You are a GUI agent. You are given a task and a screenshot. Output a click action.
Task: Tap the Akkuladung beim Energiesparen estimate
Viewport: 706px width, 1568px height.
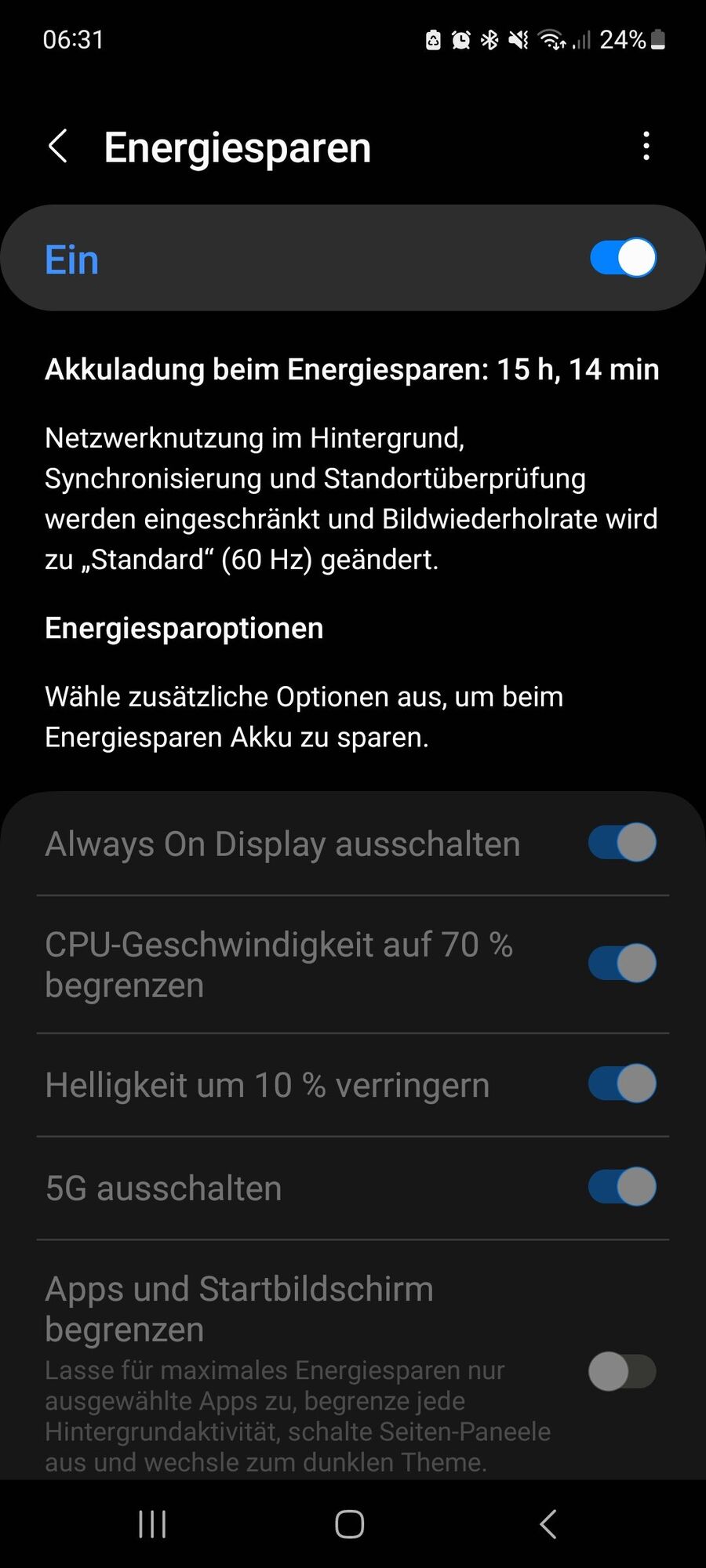[351, 369]
